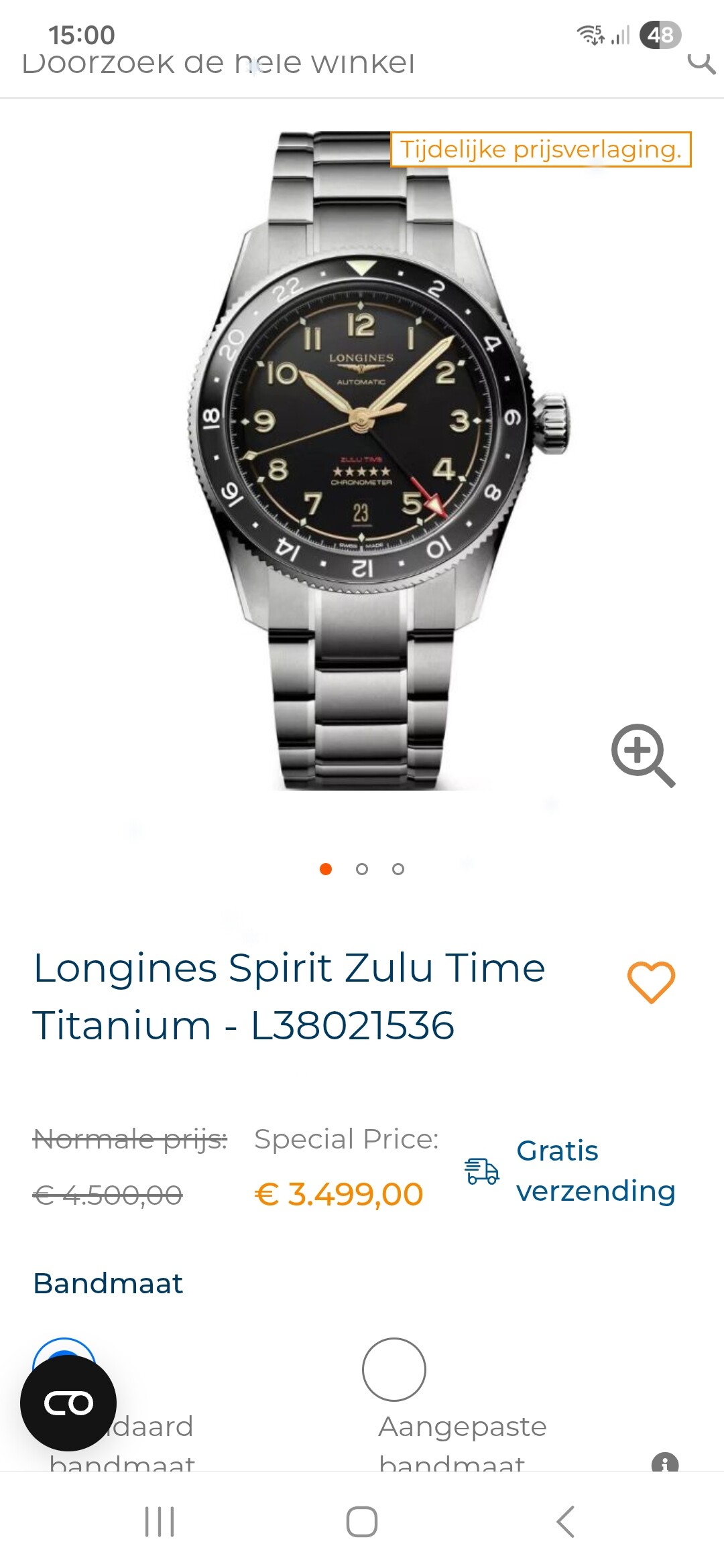Add Longines Spirit Zulu Time to wishlist
This screenshot has height=1568, width=724.
pyautogui.click(x=650, y=982)
